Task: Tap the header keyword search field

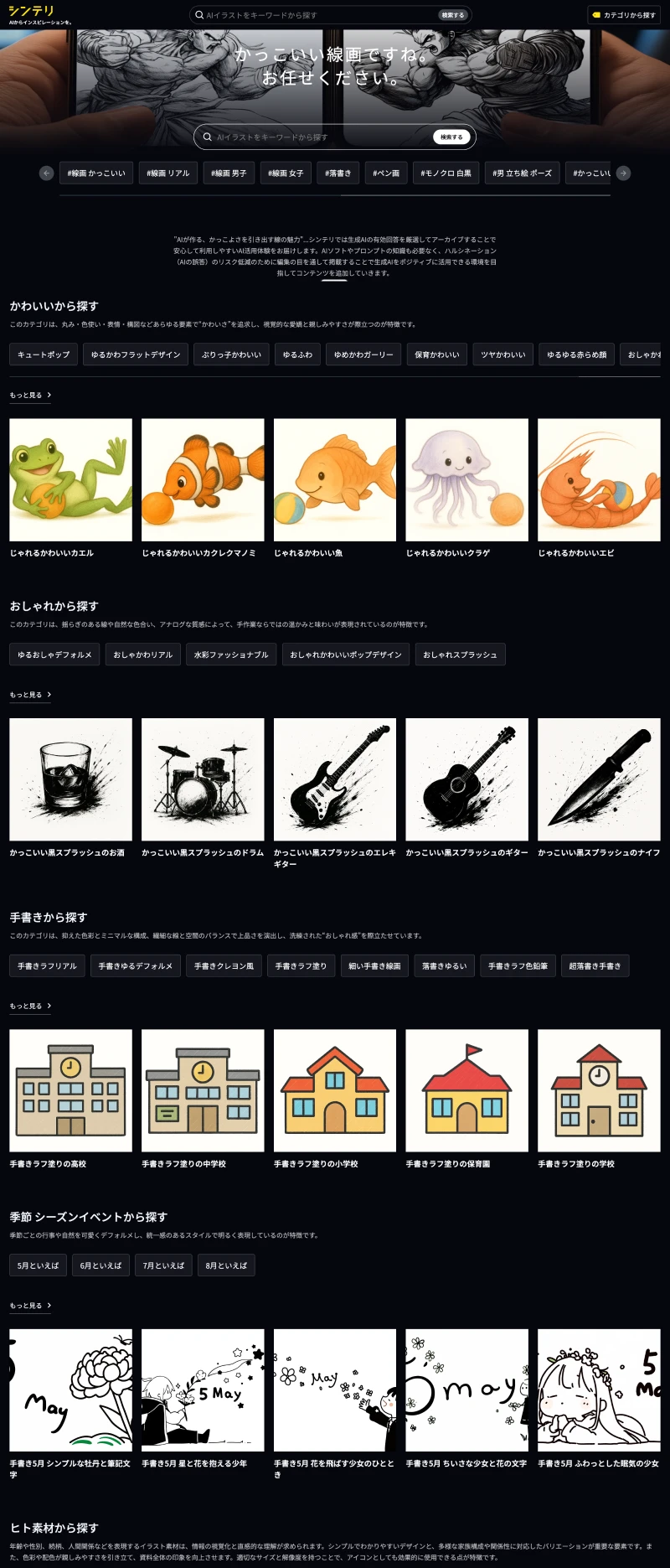Action: pyautogui.click(x=318, y=15)
